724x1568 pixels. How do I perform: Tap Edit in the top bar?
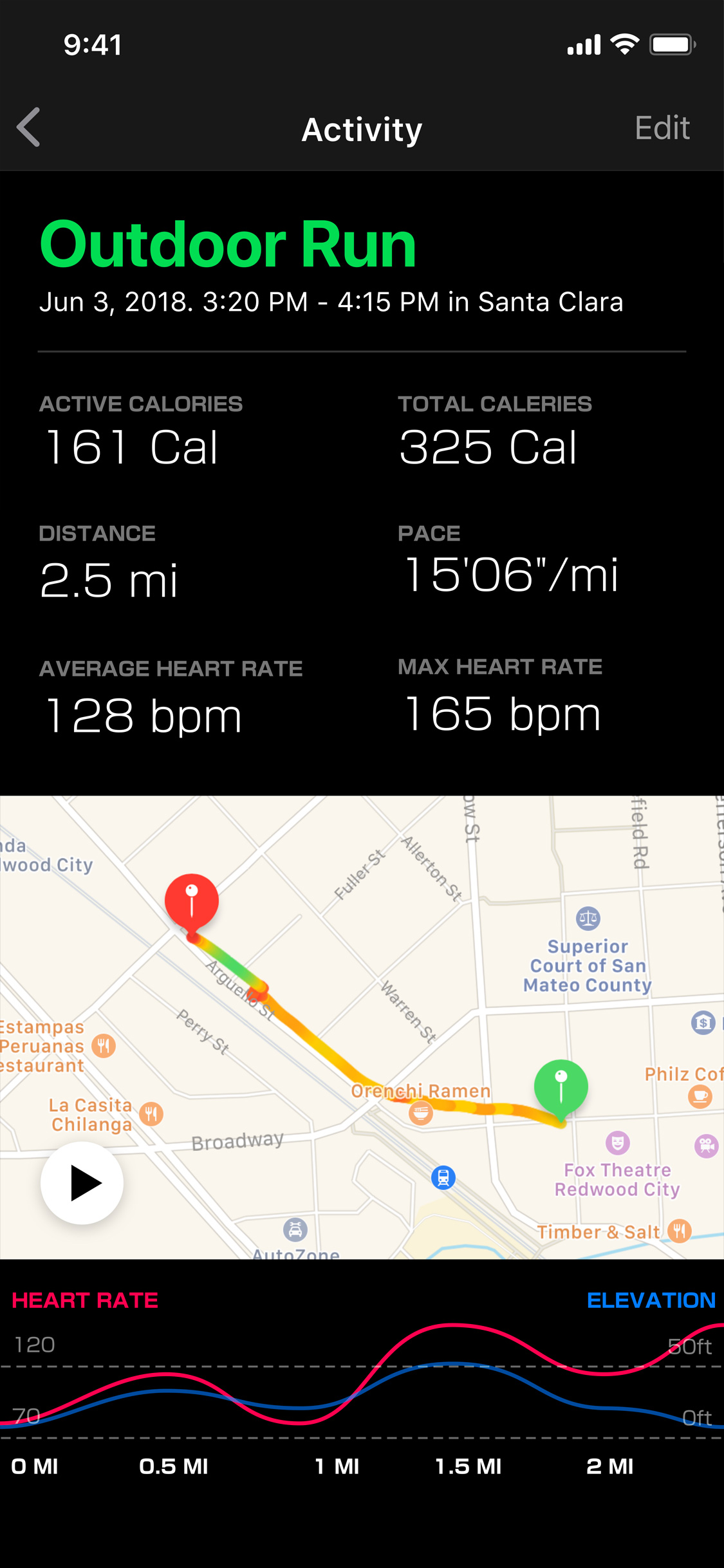pos(662,127)
